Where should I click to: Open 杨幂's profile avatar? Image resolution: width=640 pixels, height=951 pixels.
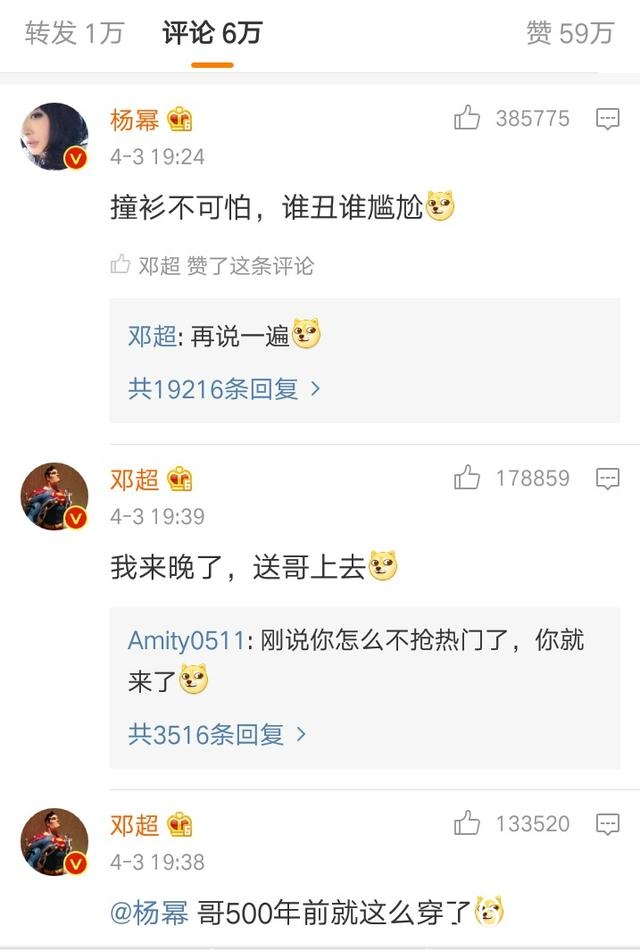[54, 137]
